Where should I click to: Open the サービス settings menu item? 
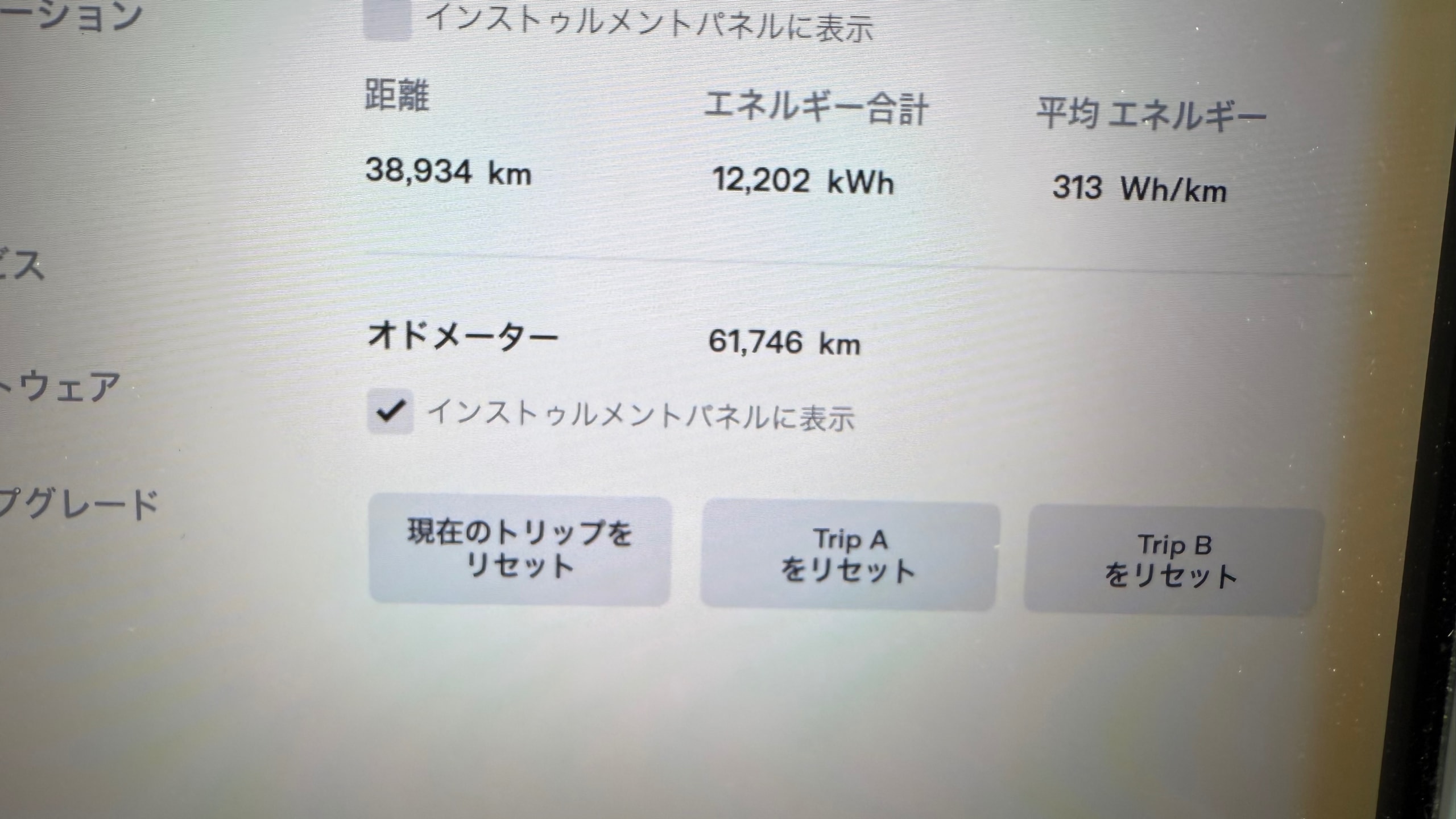click(23, 266)
